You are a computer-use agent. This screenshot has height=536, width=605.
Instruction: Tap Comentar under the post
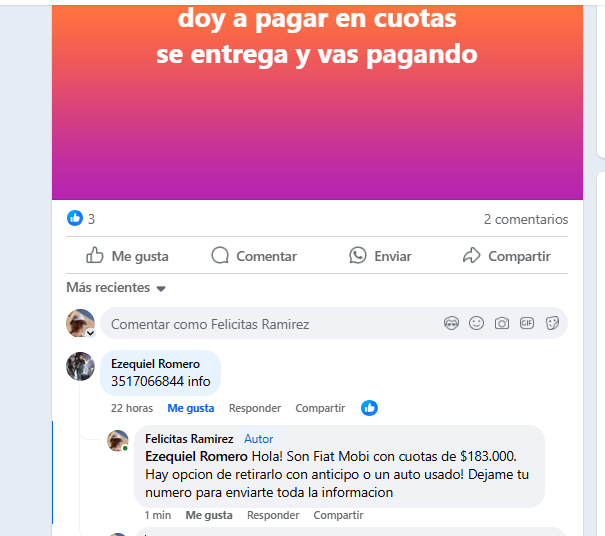pos(254,256)
